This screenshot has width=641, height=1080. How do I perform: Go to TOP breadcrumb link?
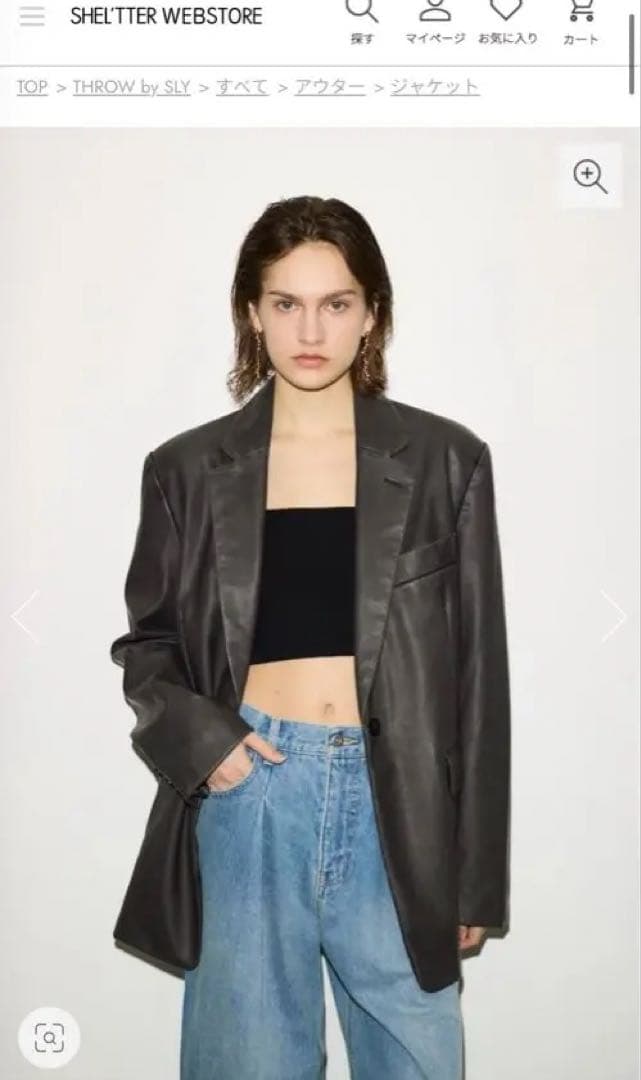[32, 87]
